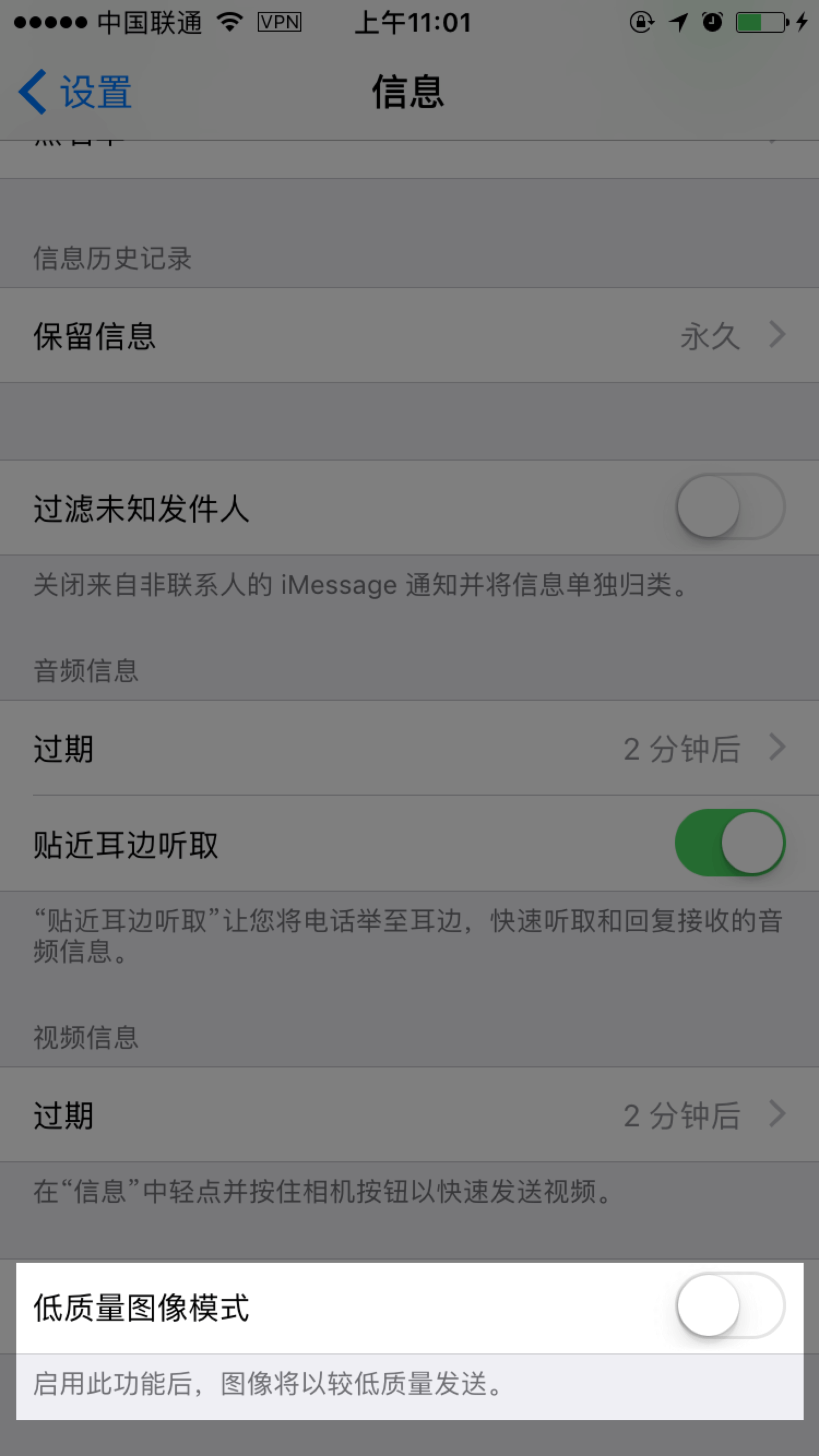The image size is (819, 1456).
Task: Turn off 贴近耳边听取
Action: pyautogui.click(x=729, y=843)
